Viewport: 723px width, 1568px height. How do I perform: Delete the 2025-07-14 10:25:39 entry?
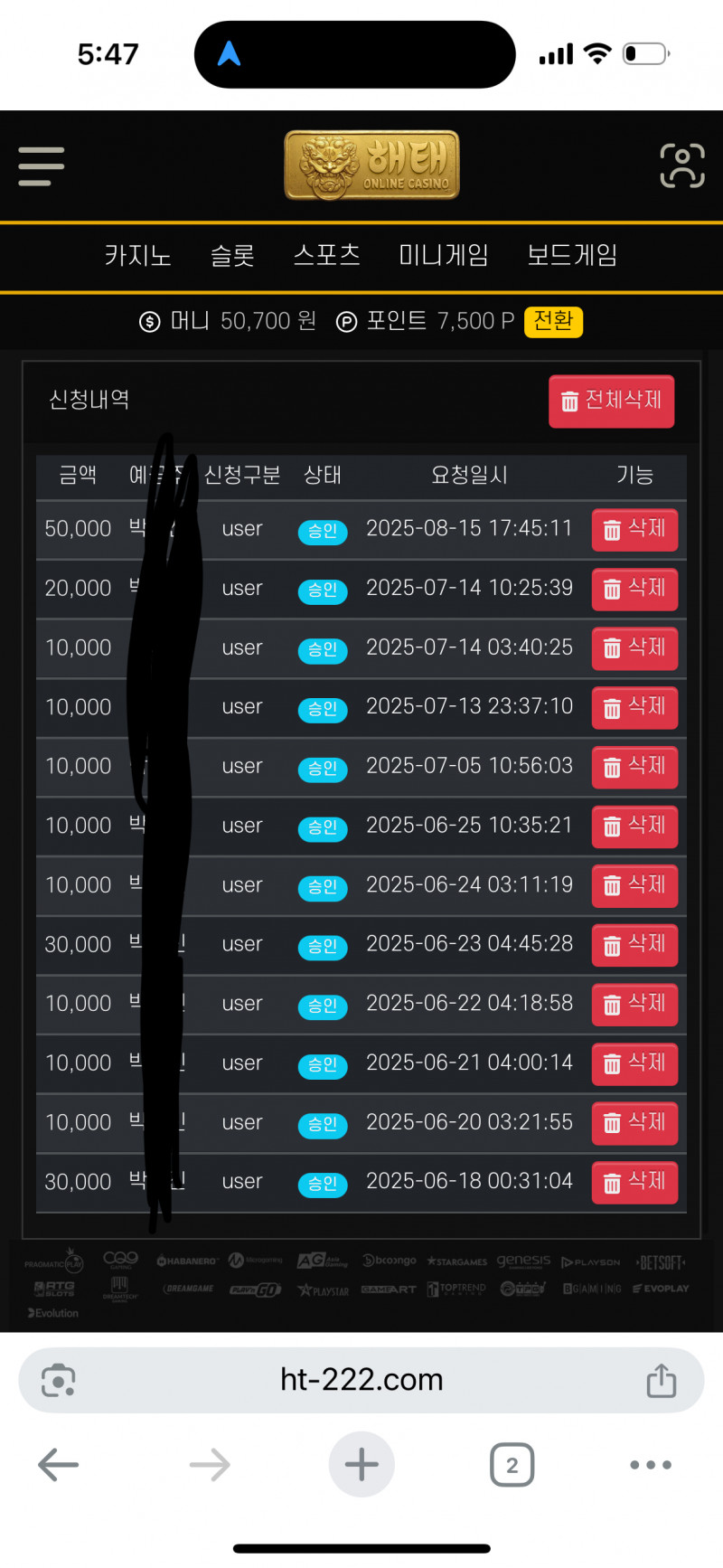click(634, 589)
